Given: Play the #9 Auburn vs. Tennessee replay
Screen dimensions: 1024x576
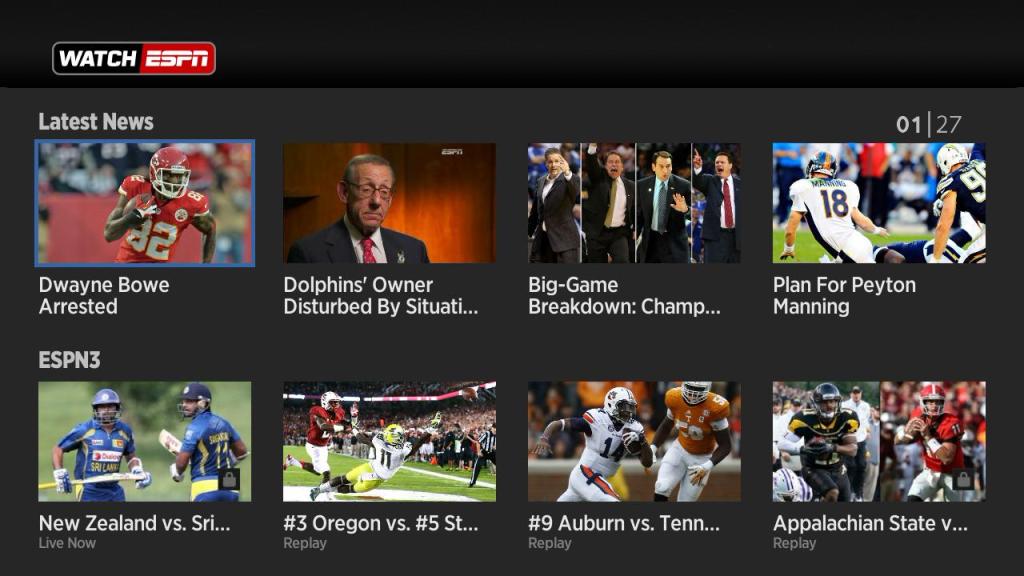Looking at the screenshot, I should coord(634,441).
